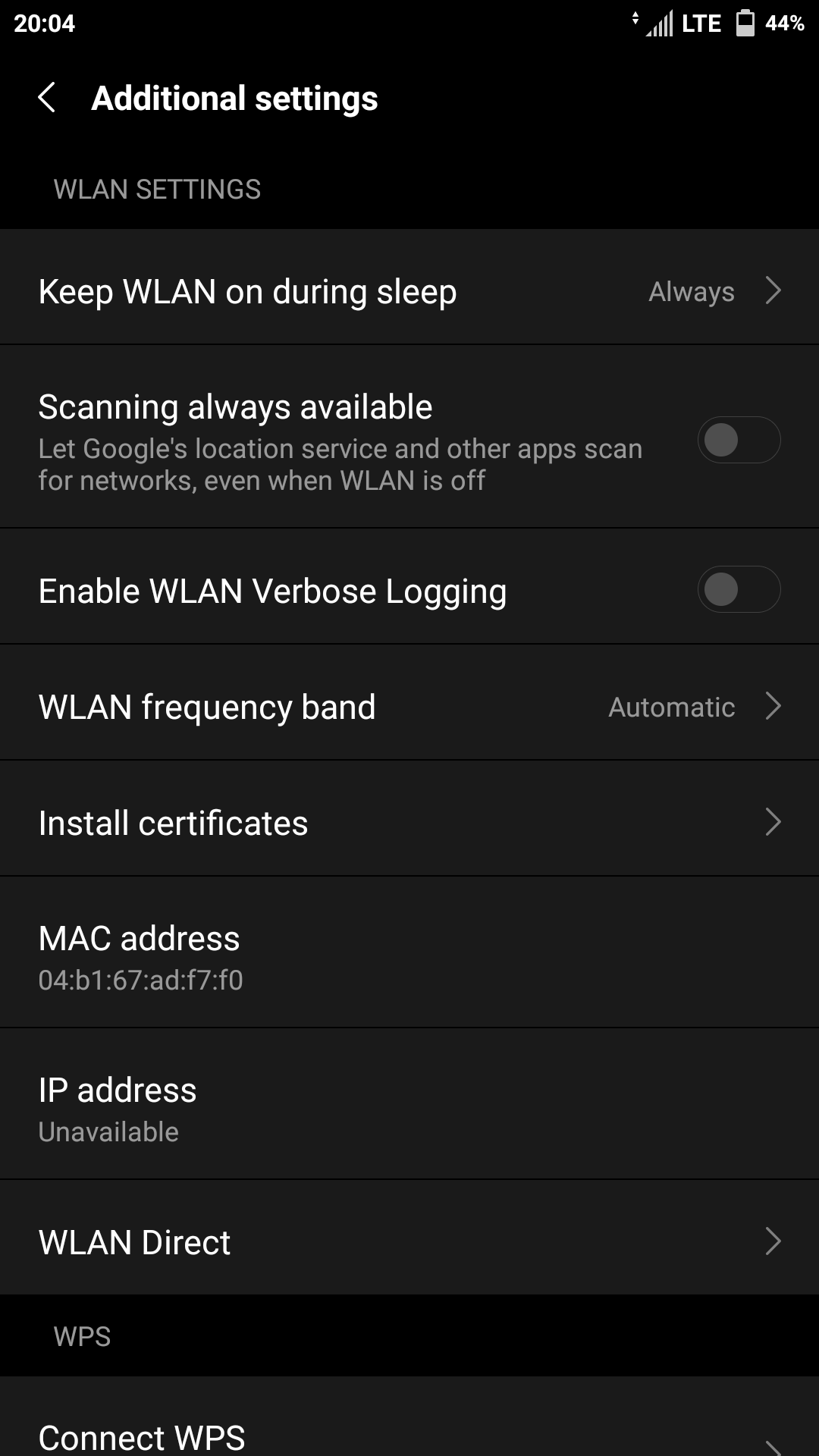Go back from Additional settings
This screenshot has height=1456, width=819.
(47, 98)
